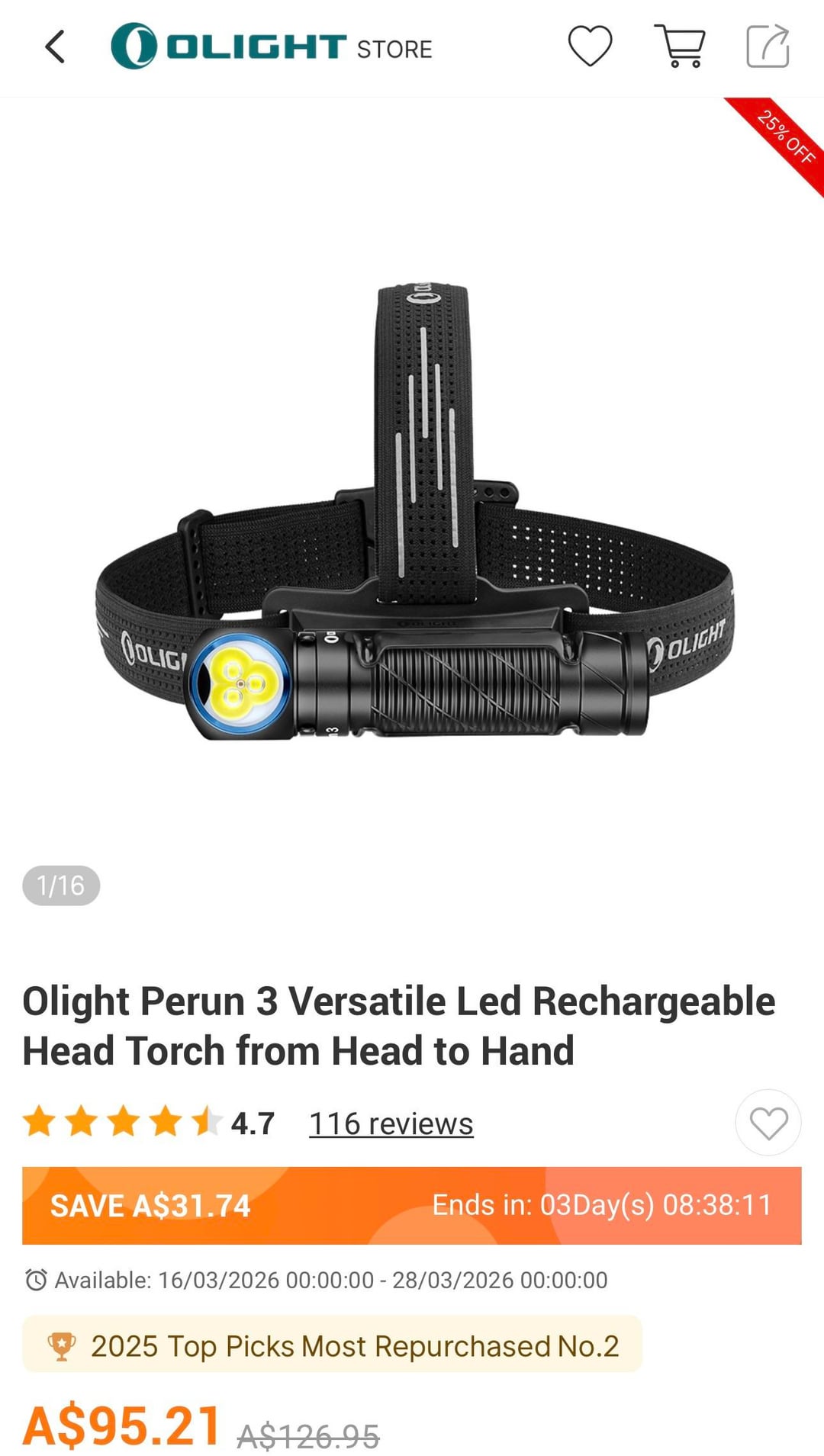Share this product page
The height and width of the screenshot is (1456, 824).
(767, 47)
